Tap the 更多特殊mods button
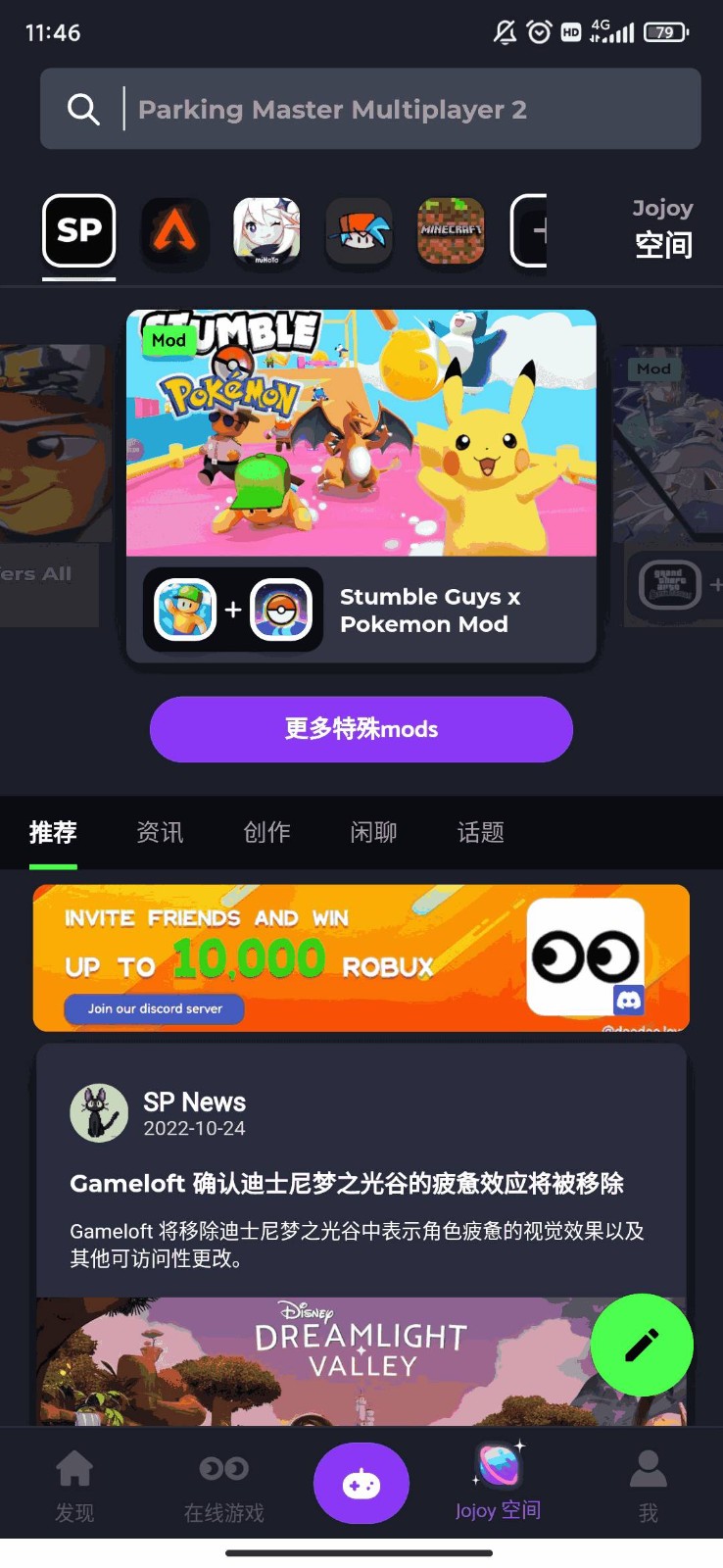 (361, 729)
